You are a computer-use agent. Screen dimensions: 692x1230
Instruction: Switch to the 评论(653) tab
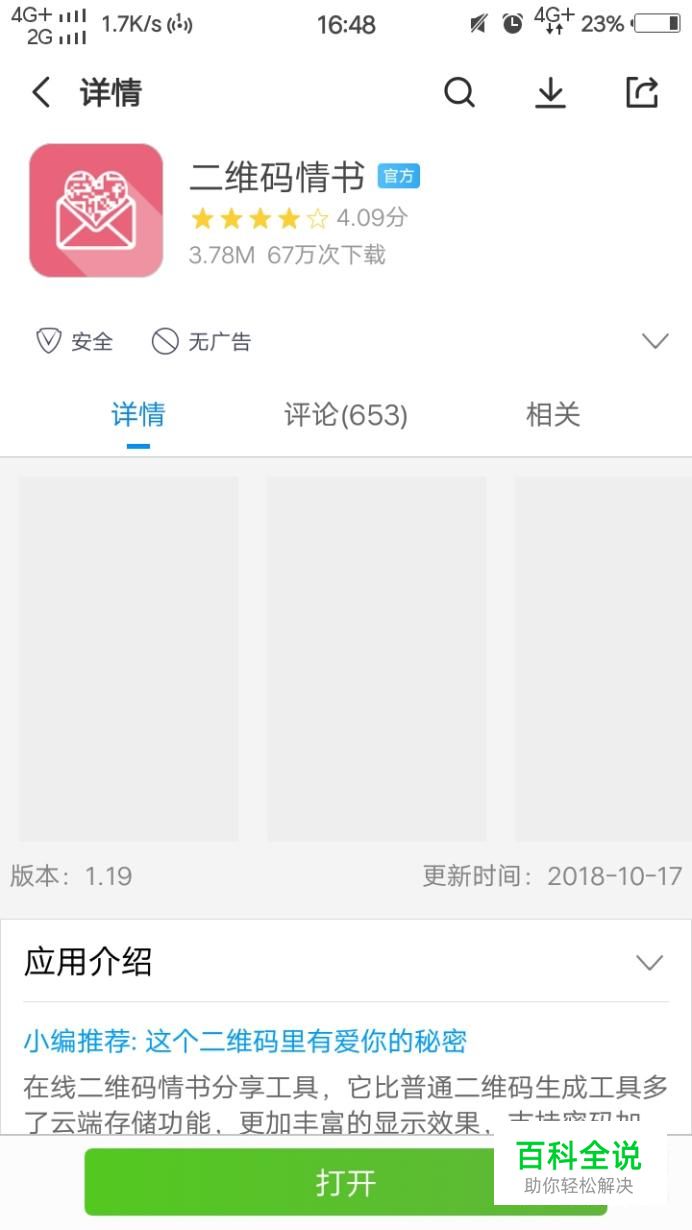[346, 415]
